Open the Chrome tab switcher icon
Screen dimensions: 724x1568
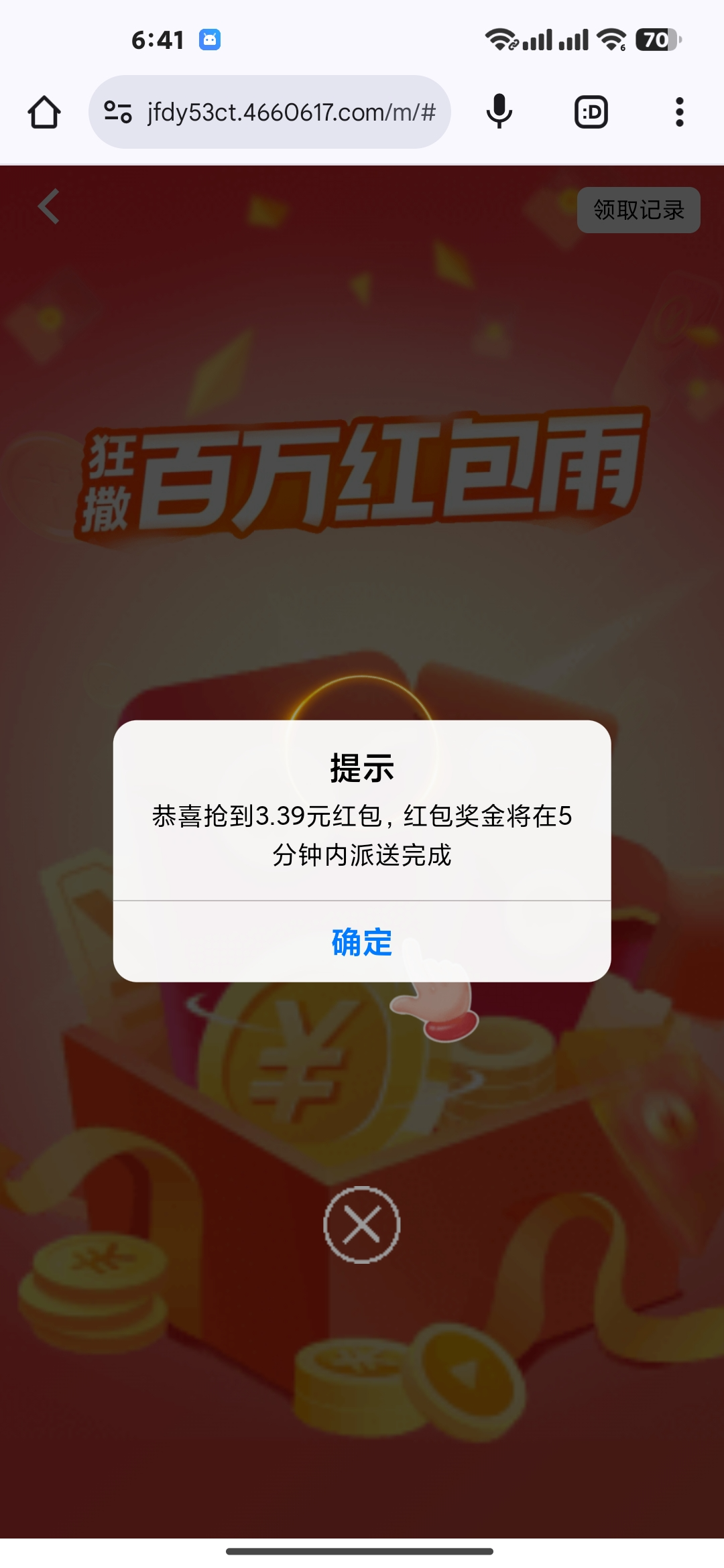click(x=590, y=111)
